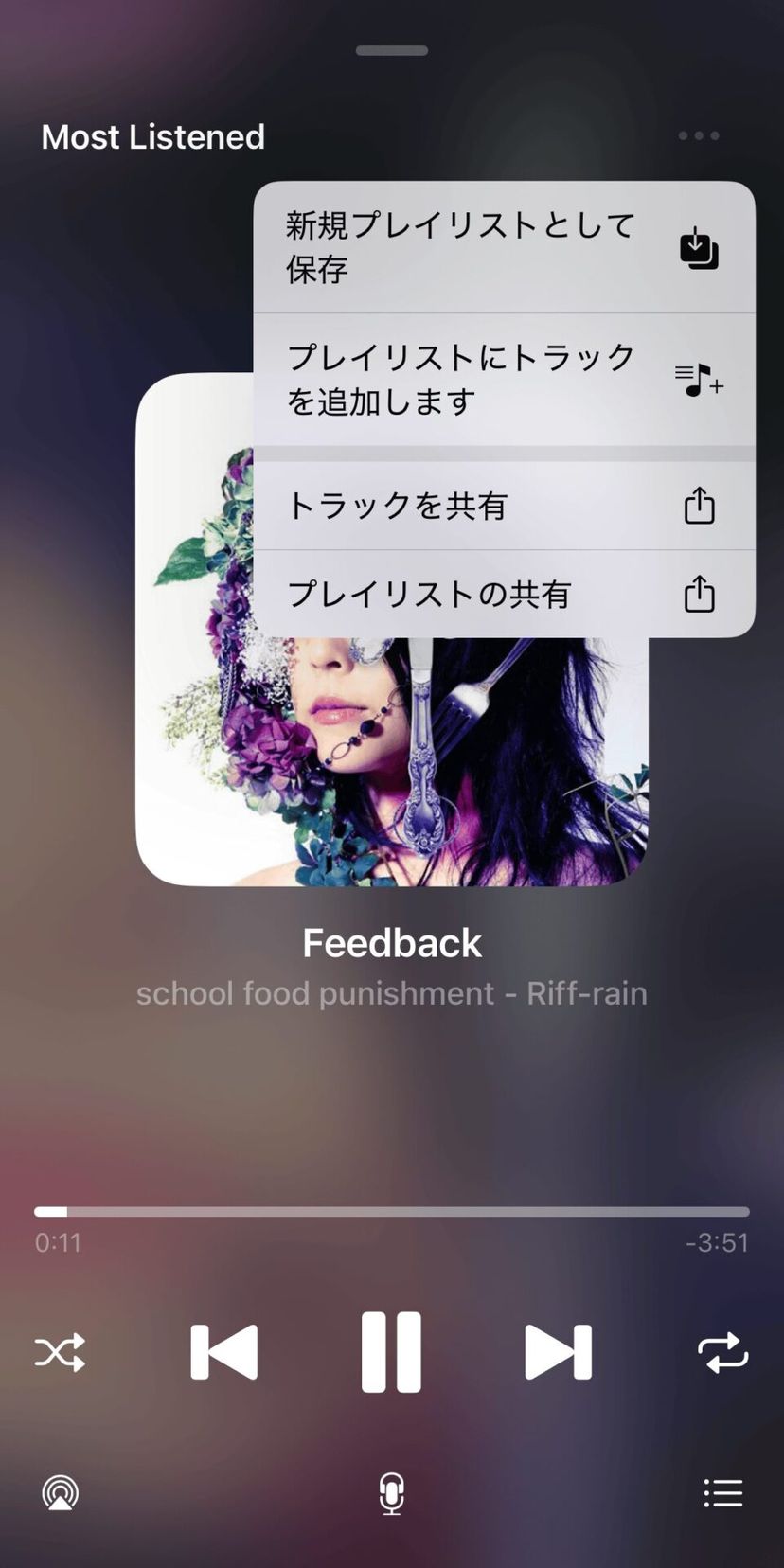Select the shuffle playback icon
The width and height of the screenshot is (784, 1568).
point(60,1353)
